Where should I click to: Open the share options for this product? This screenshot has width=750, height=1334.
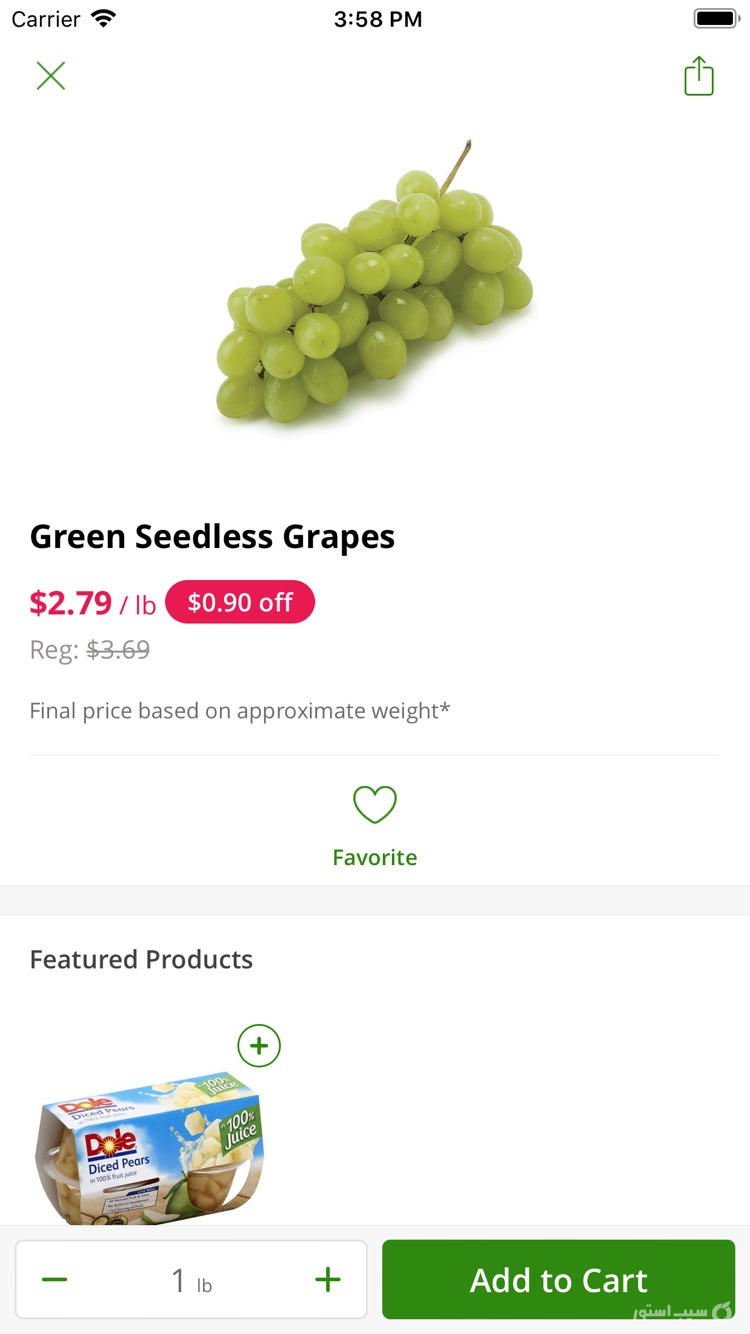tap(698, 76)
